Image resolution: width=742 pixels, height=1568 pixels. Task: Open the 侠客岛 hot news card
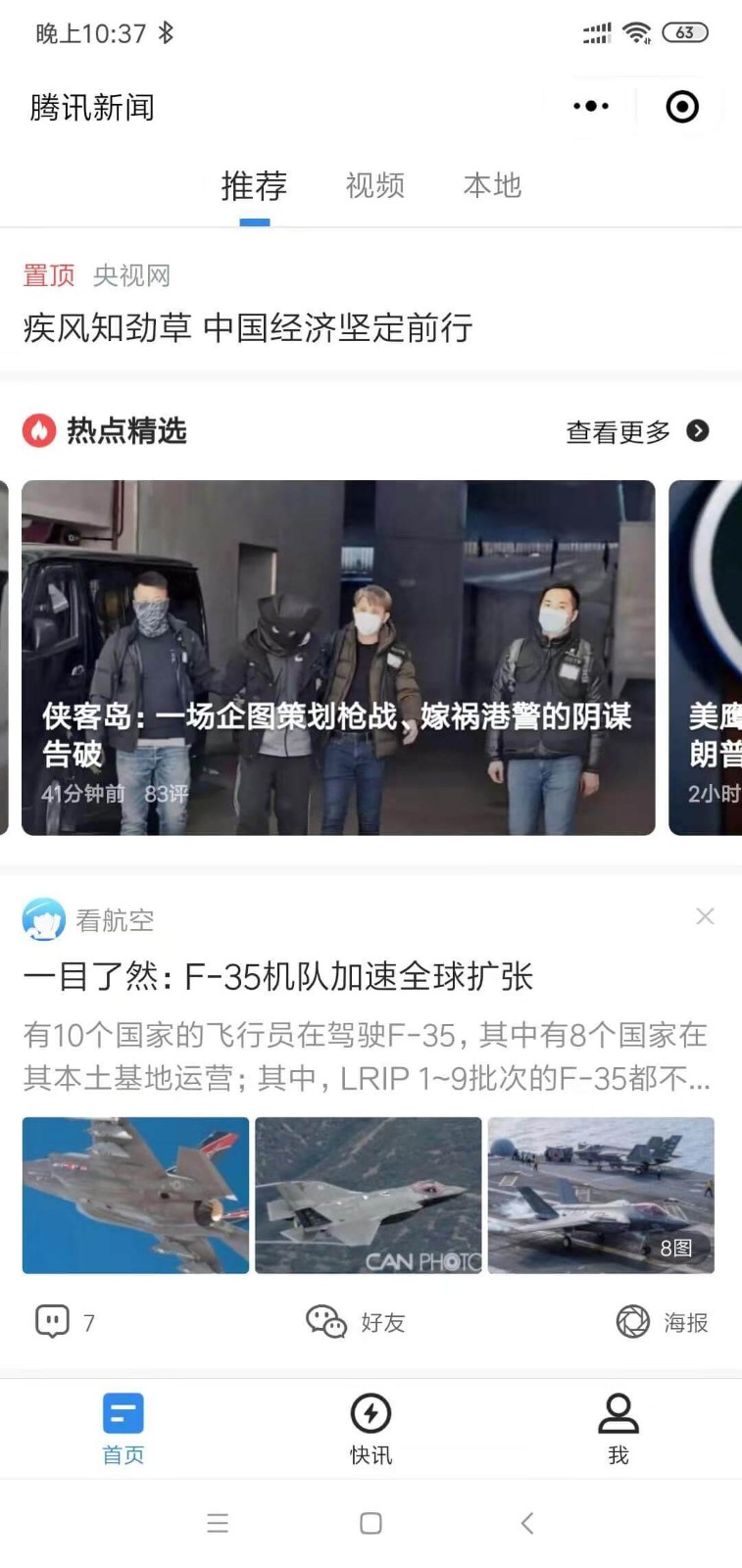338,657
